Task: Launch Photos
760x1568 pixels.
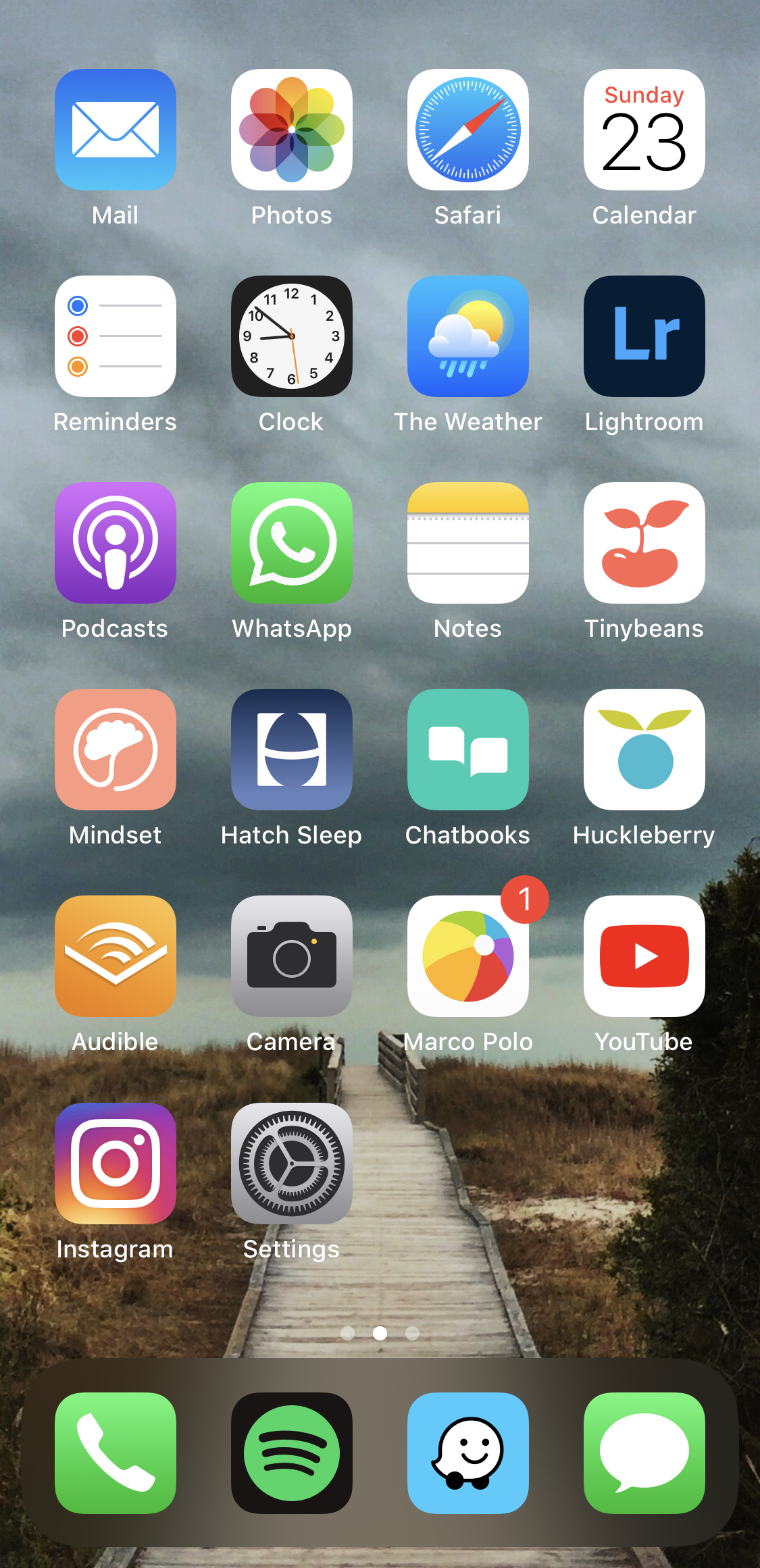Action: tap(292, 130)
